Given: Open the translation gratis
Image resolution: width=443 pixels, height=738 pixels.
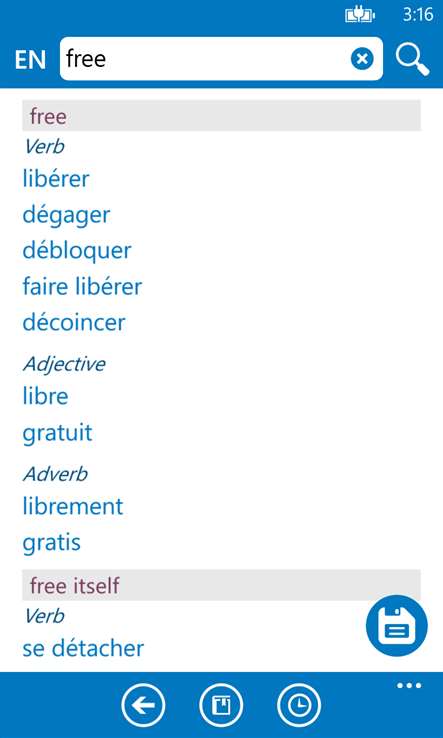Looking at the screenshot, I should point(52,543).
